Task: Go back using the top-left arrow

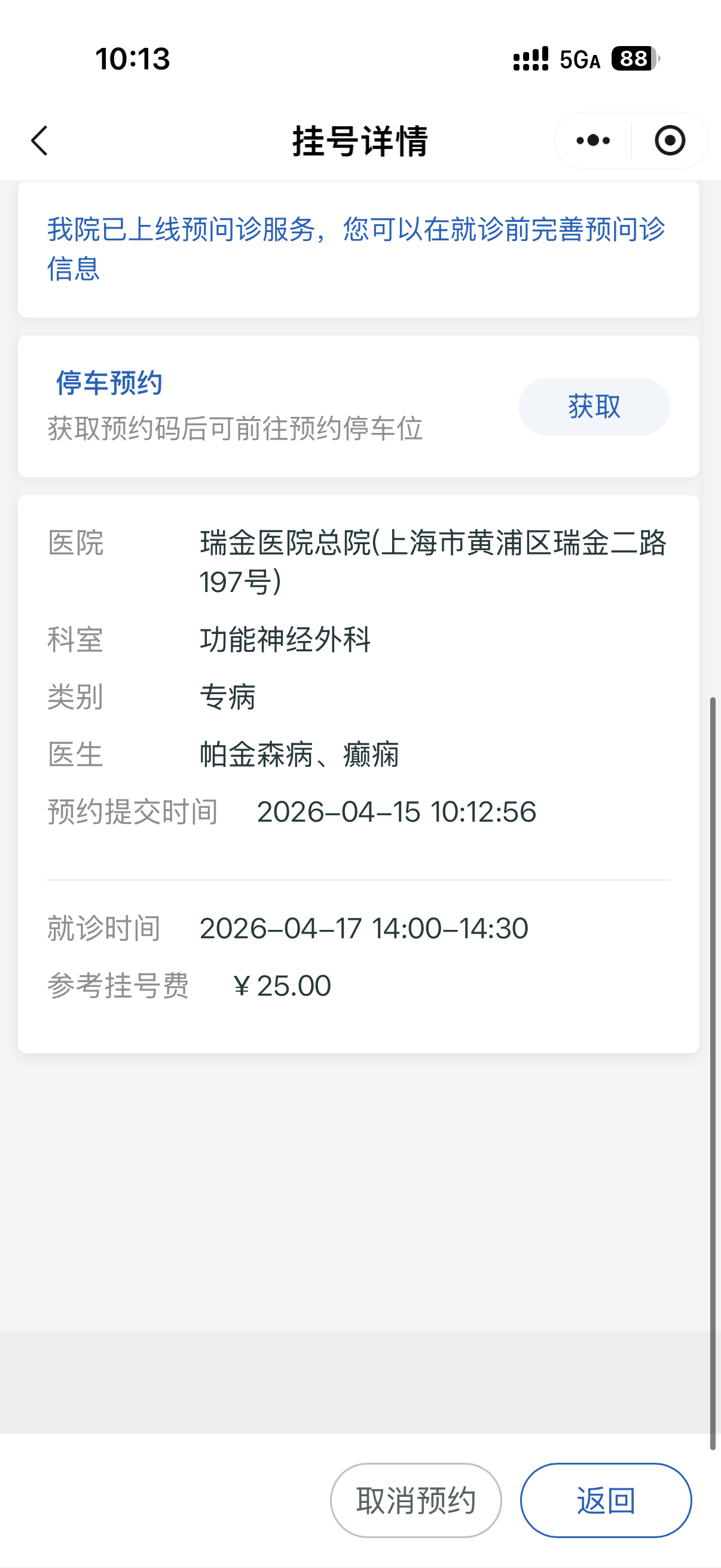Action: (39, 141)
